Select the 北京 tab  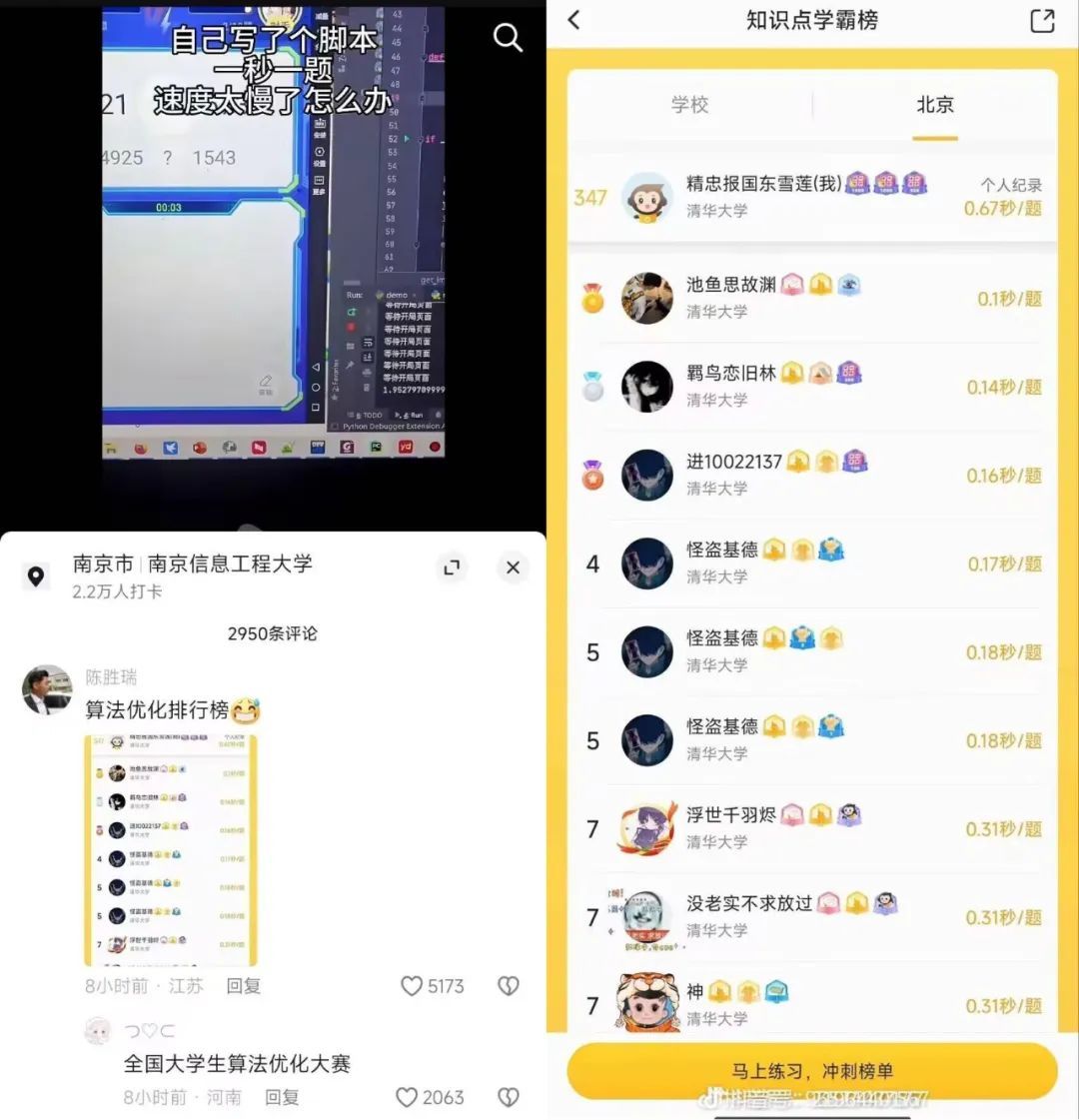935,104
